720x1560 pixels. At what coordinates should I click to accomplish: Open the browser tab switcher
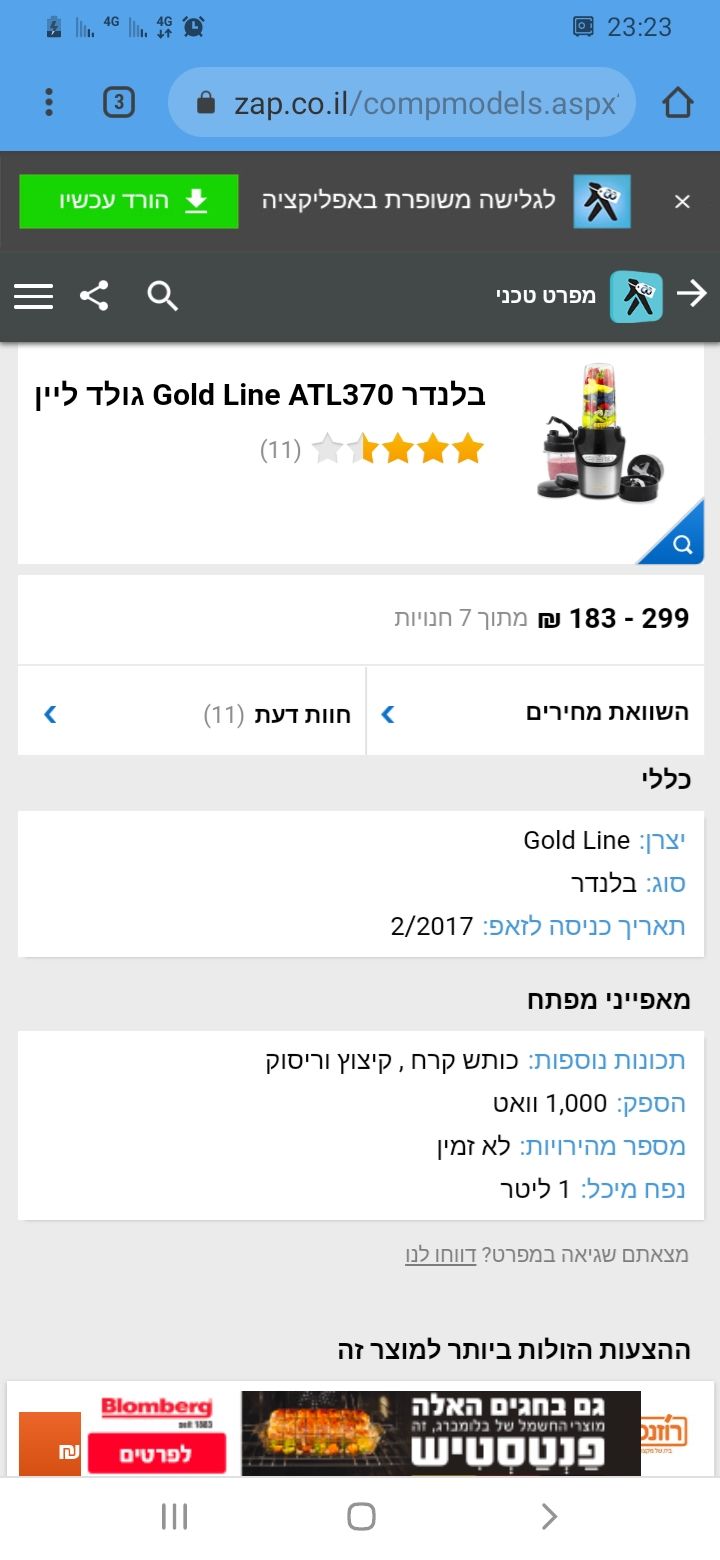pyautogui.click(x=119, y=102)
